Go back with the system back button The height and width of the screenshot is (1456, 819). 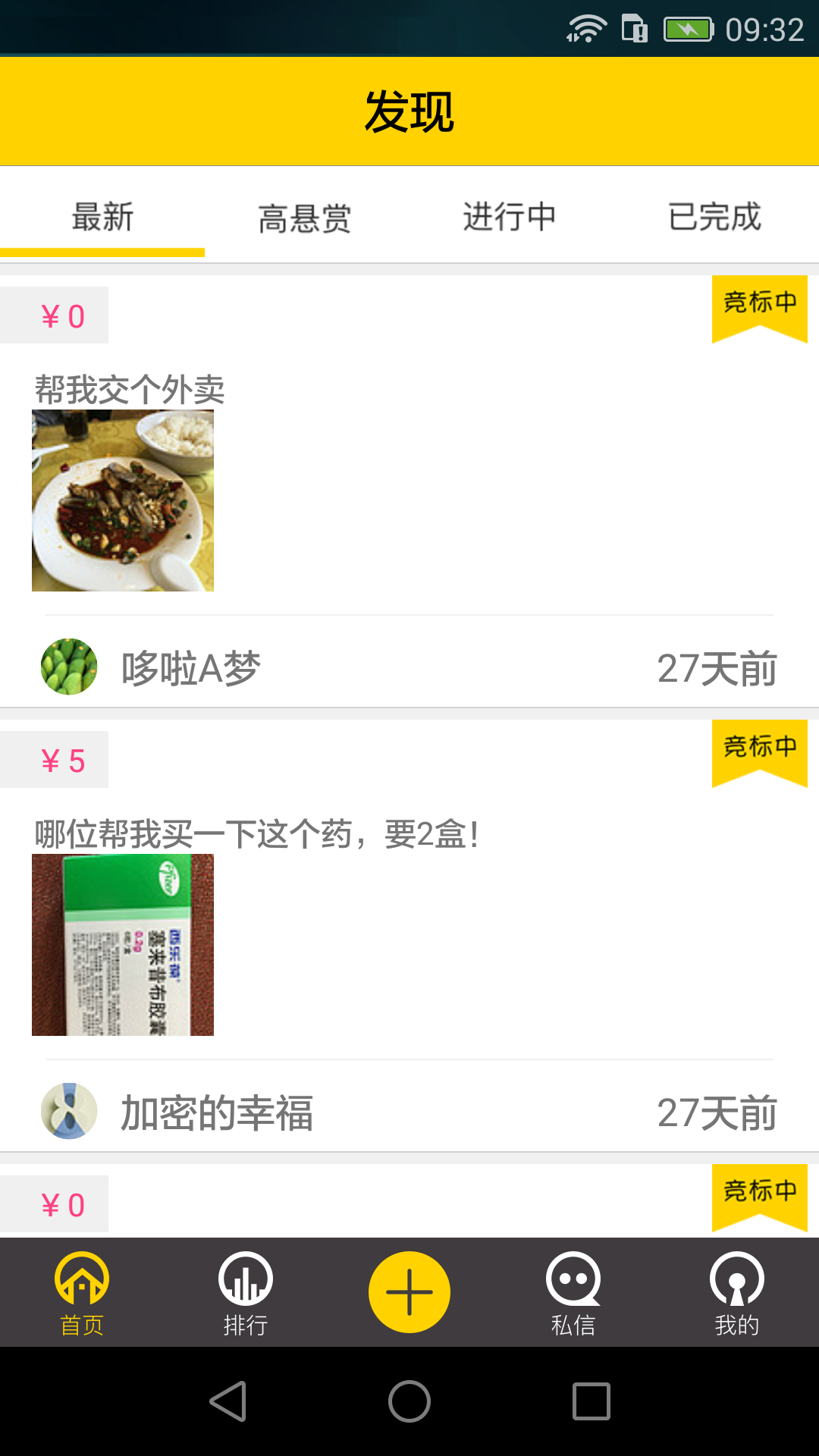click(227, 1401)
